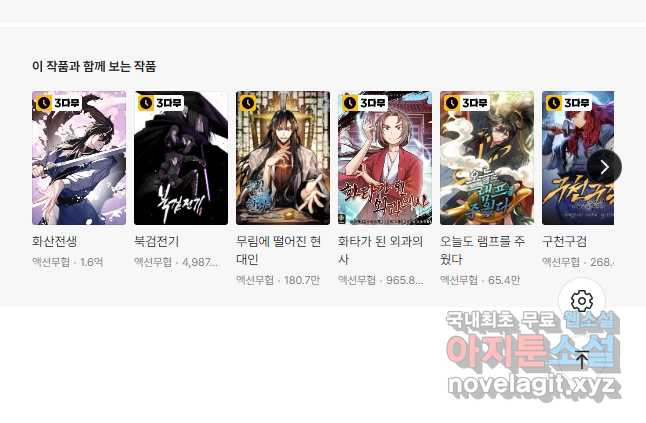Open the 북검전기 comic card
646x423 pixels.
pos(181,158)
